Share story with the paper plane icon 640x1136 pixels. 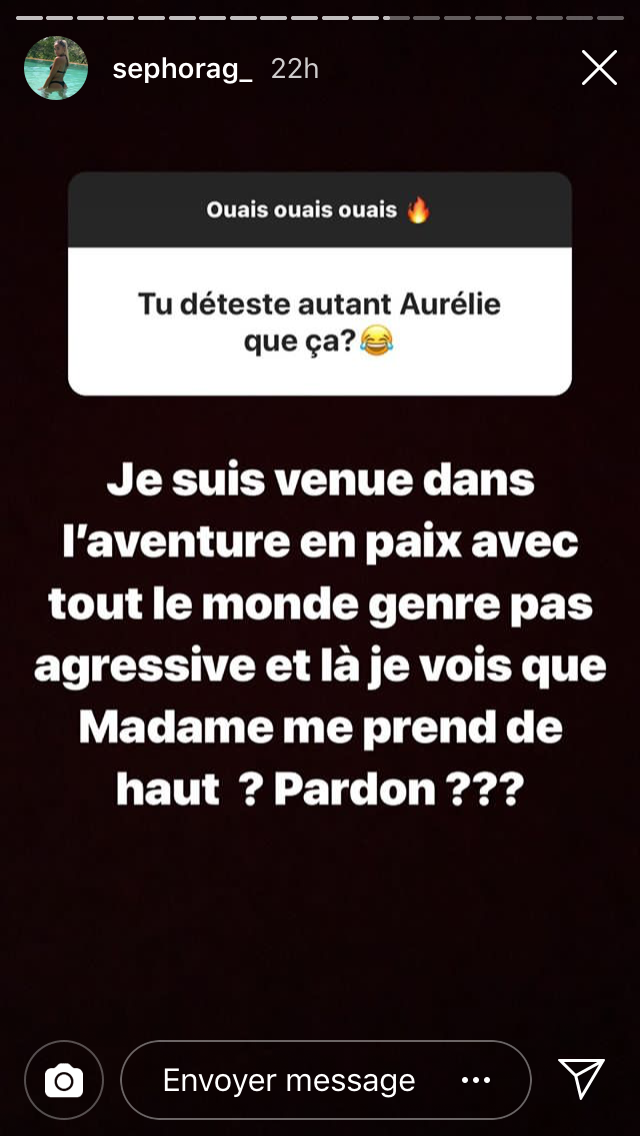pos(581,1079)
